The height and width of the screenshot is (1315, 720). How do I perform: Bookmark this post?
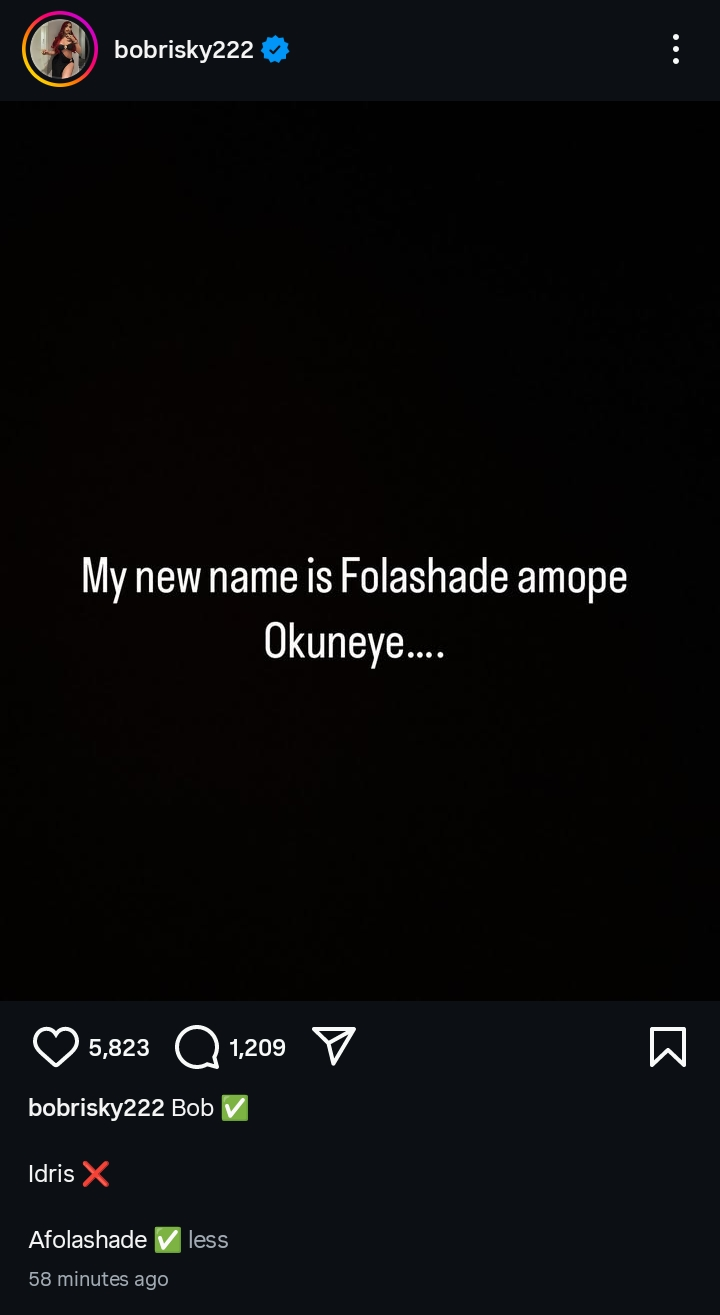667,1047
